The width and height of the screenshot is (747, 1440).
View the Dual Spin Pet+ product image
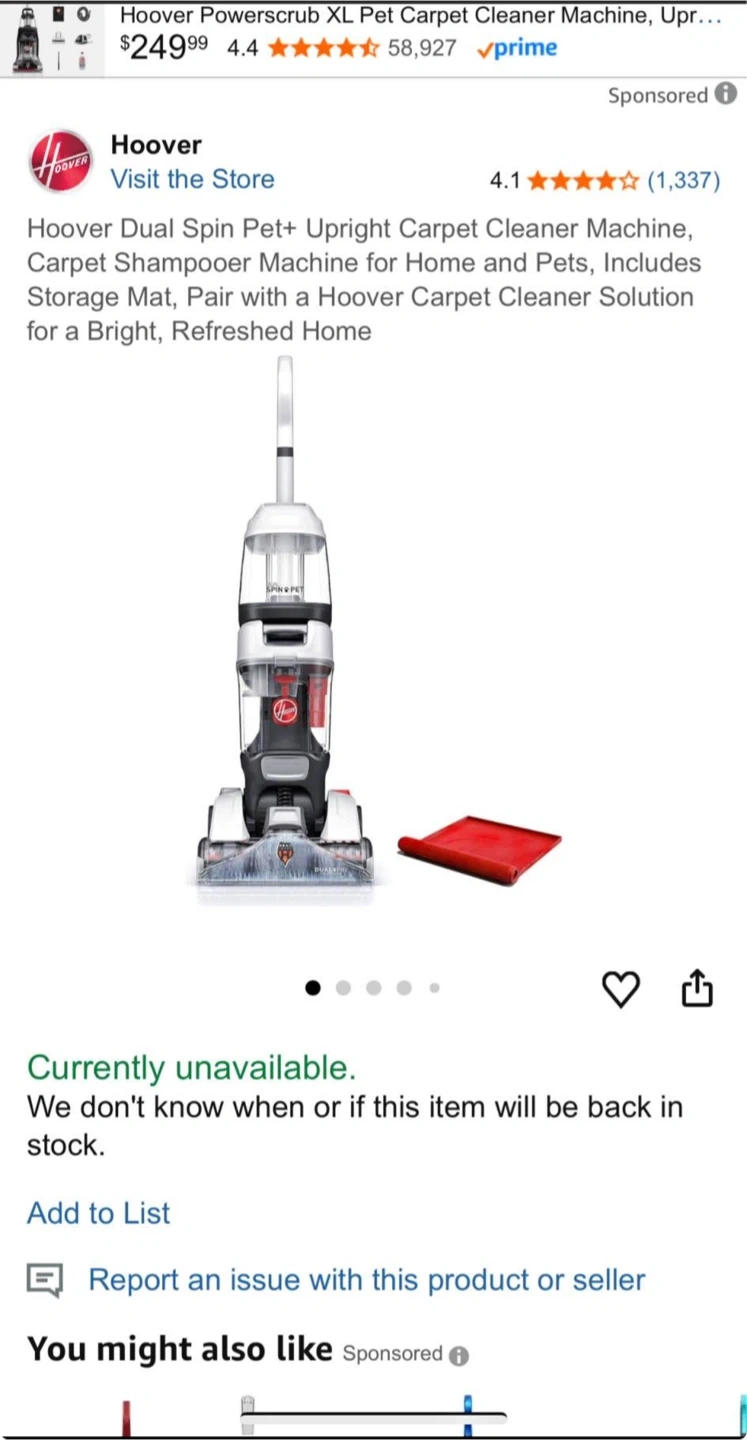point(373,640)
